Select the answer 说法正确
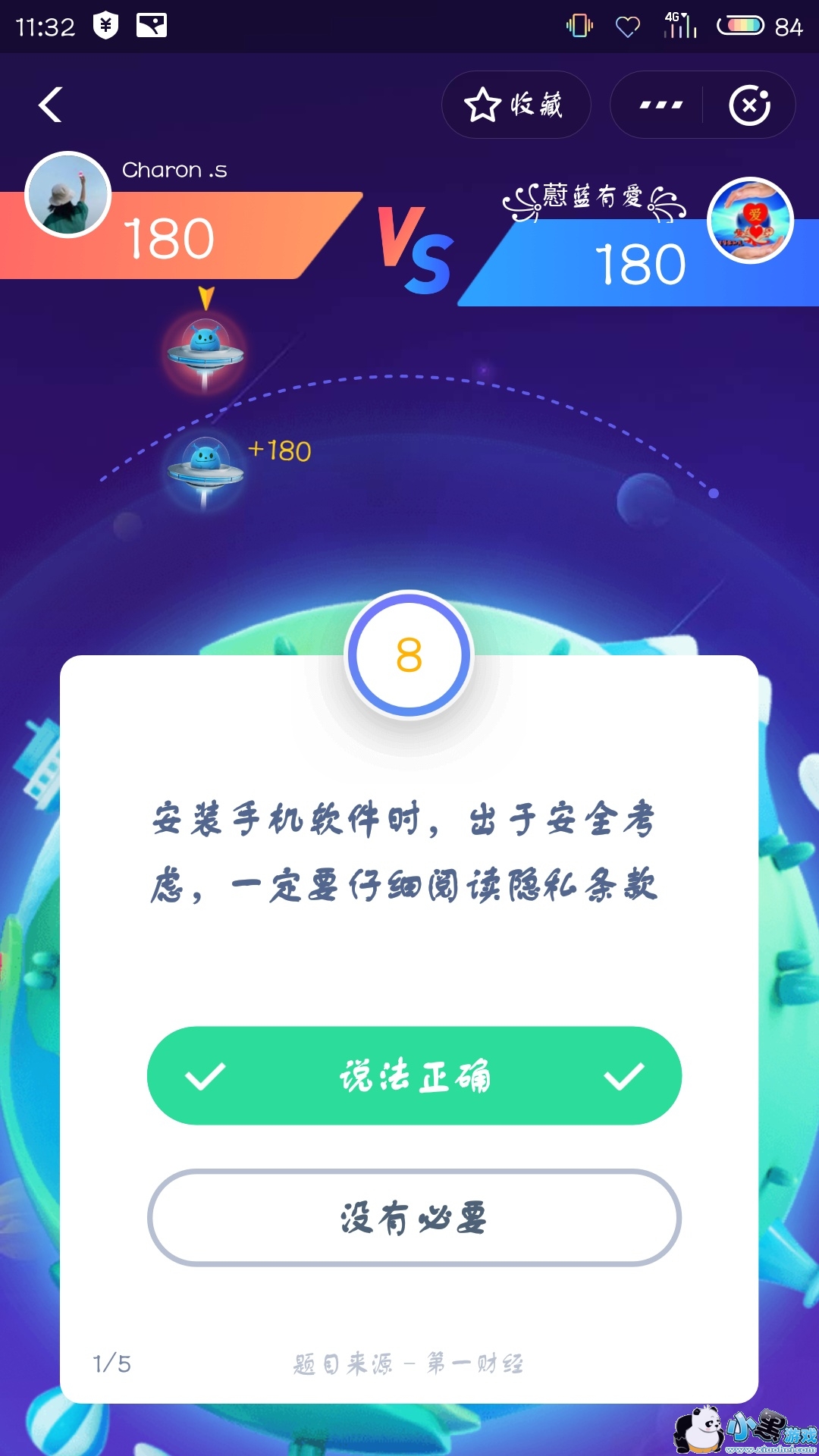The image size is (819, 1456). [x=414, y=1075]
